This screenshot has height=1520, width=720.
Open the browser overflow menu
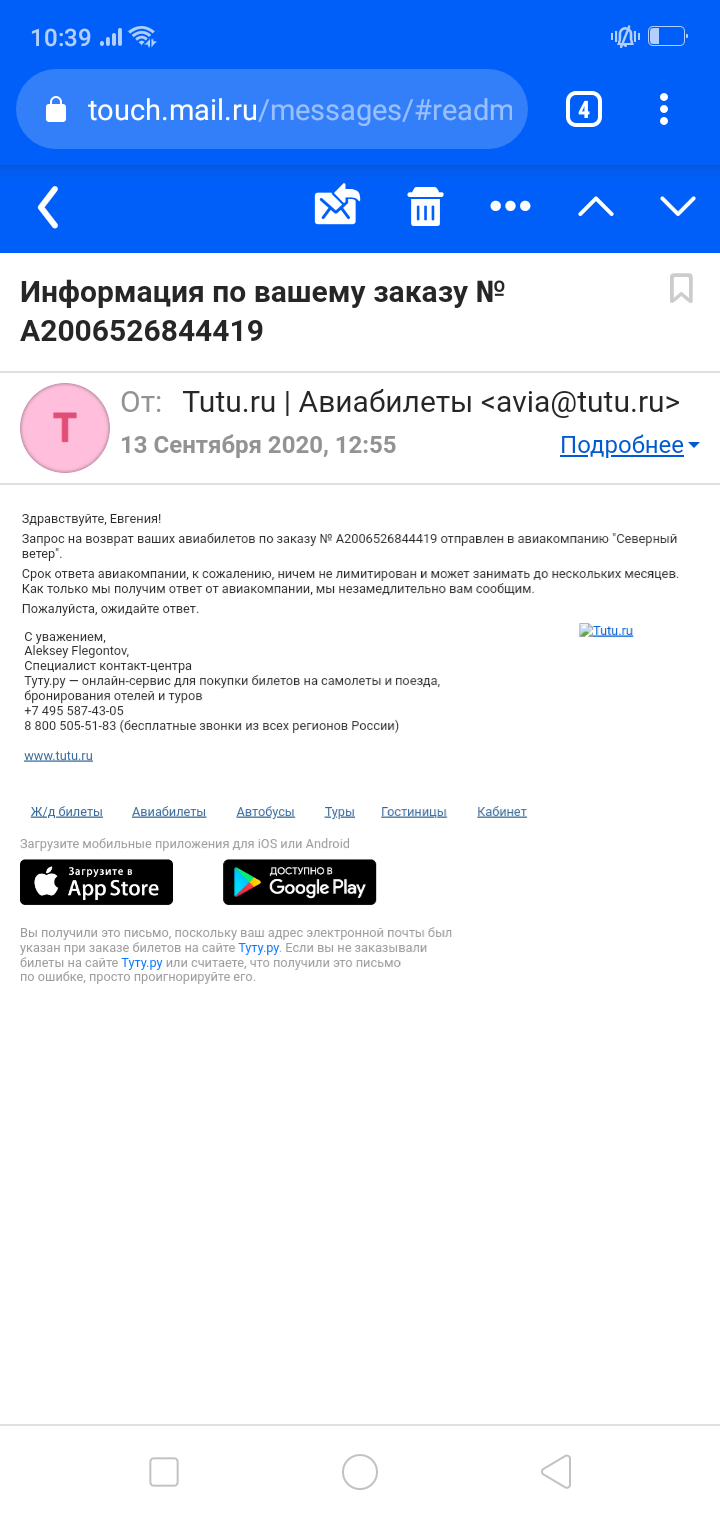(664, 109)
